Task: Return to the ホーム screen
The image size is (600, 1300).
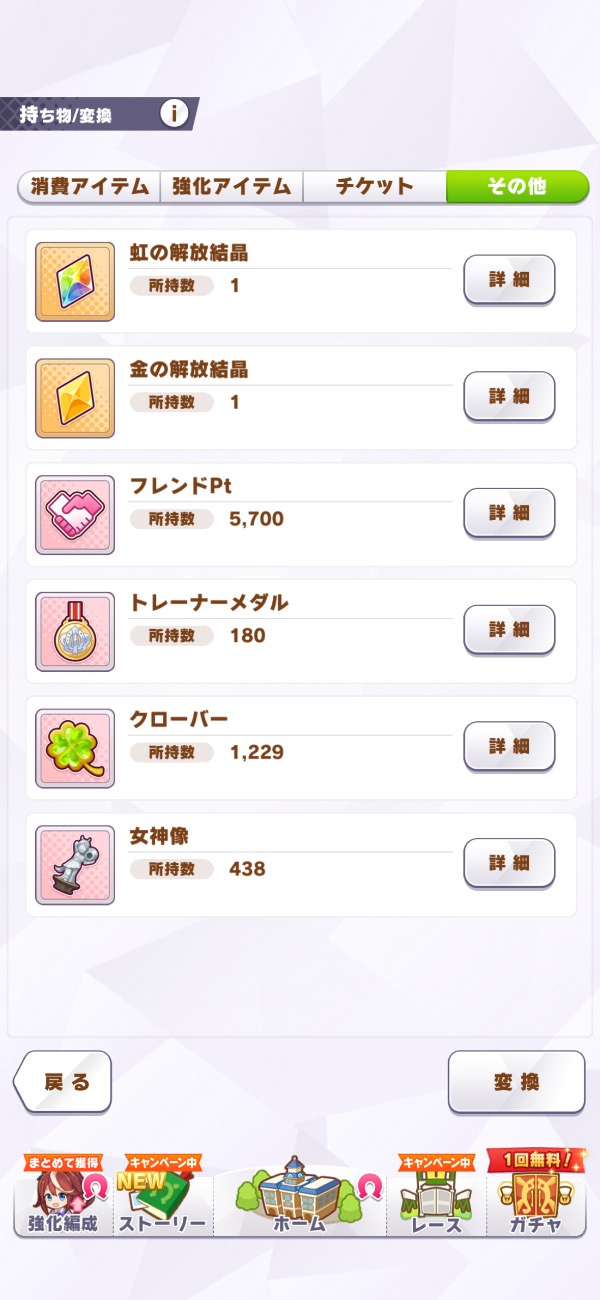Action: (300, 1200)
